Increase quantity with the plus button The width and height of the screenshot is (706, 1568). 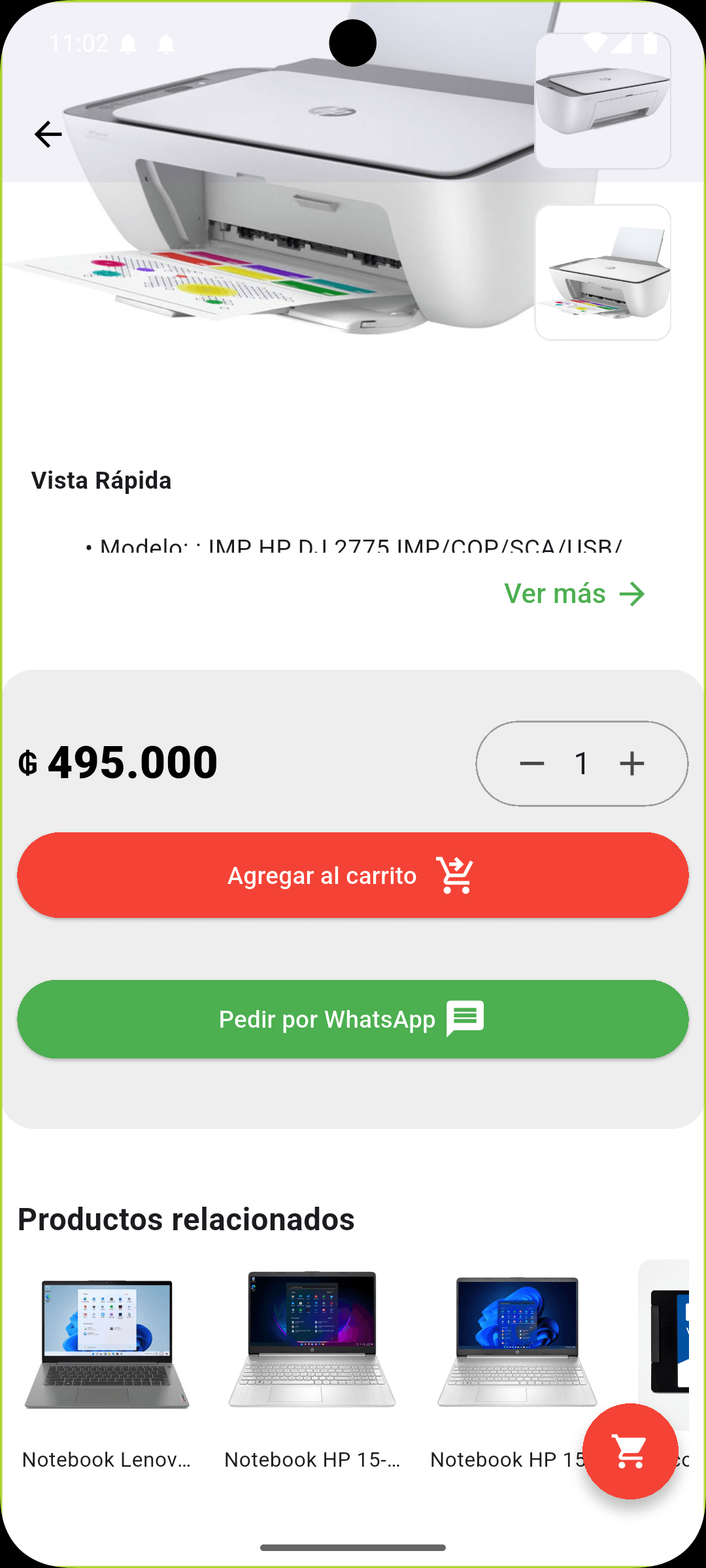pyautogui.click(x=632, y=763)
